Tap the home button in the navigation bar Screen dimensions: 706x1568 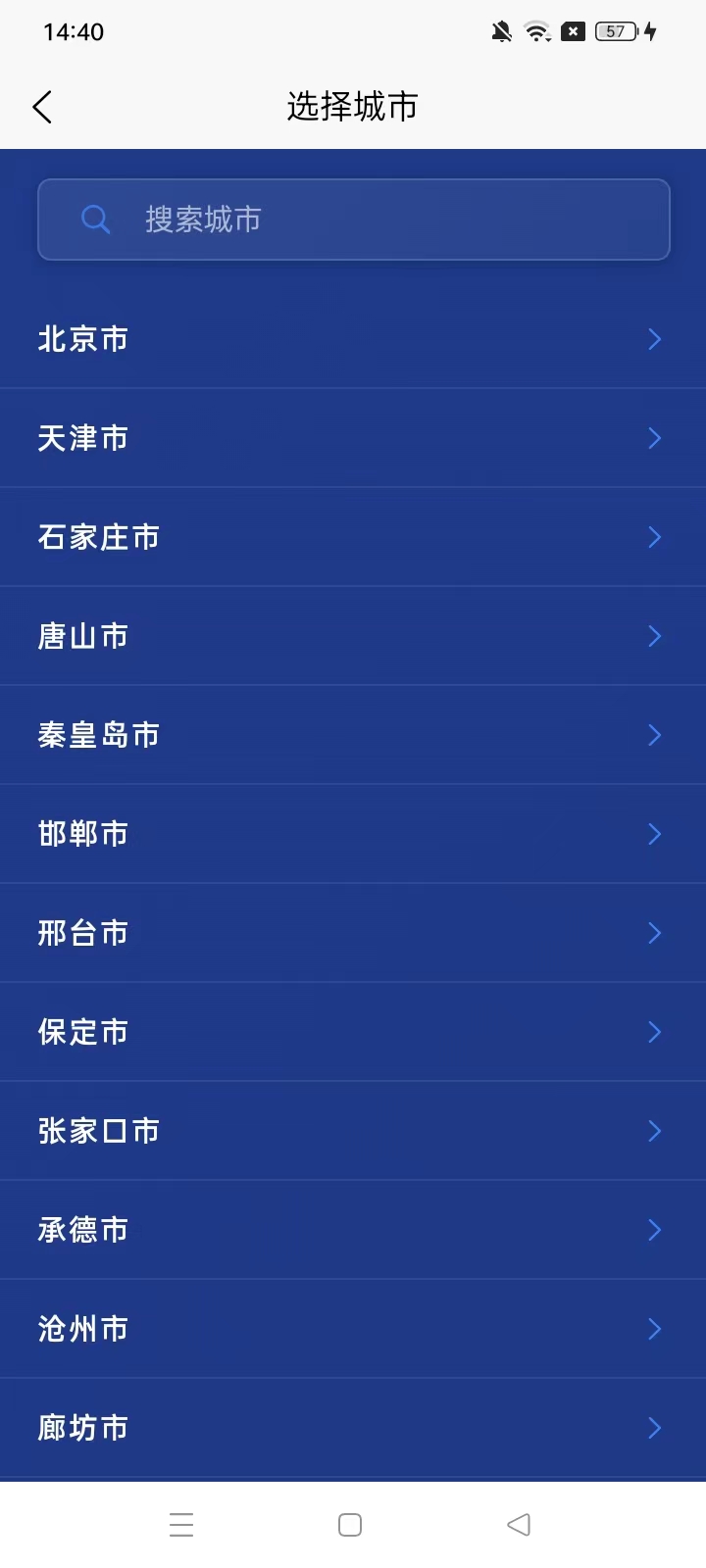tap(349, 1524)
